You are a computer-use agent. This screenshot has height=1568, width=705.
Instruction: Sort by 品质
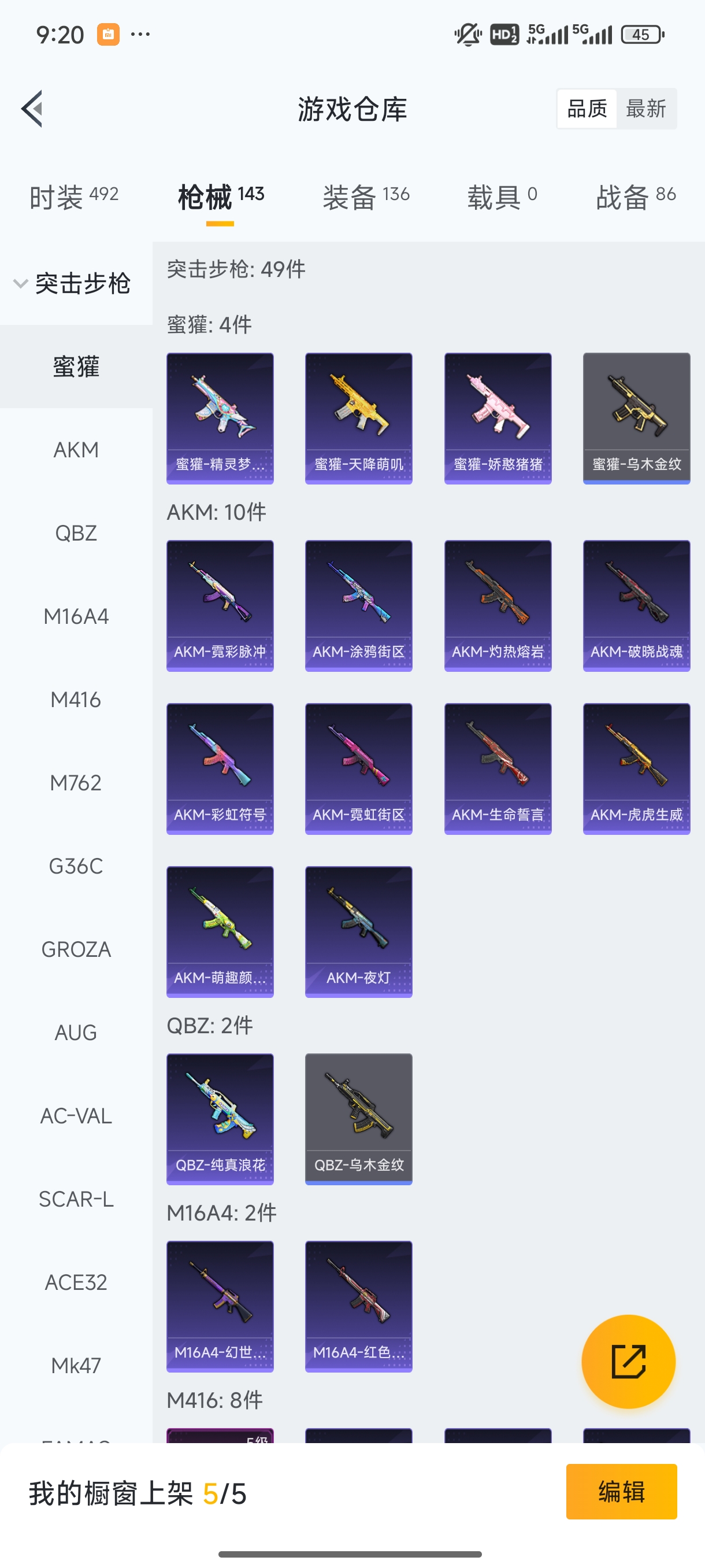tap(587, 109)
